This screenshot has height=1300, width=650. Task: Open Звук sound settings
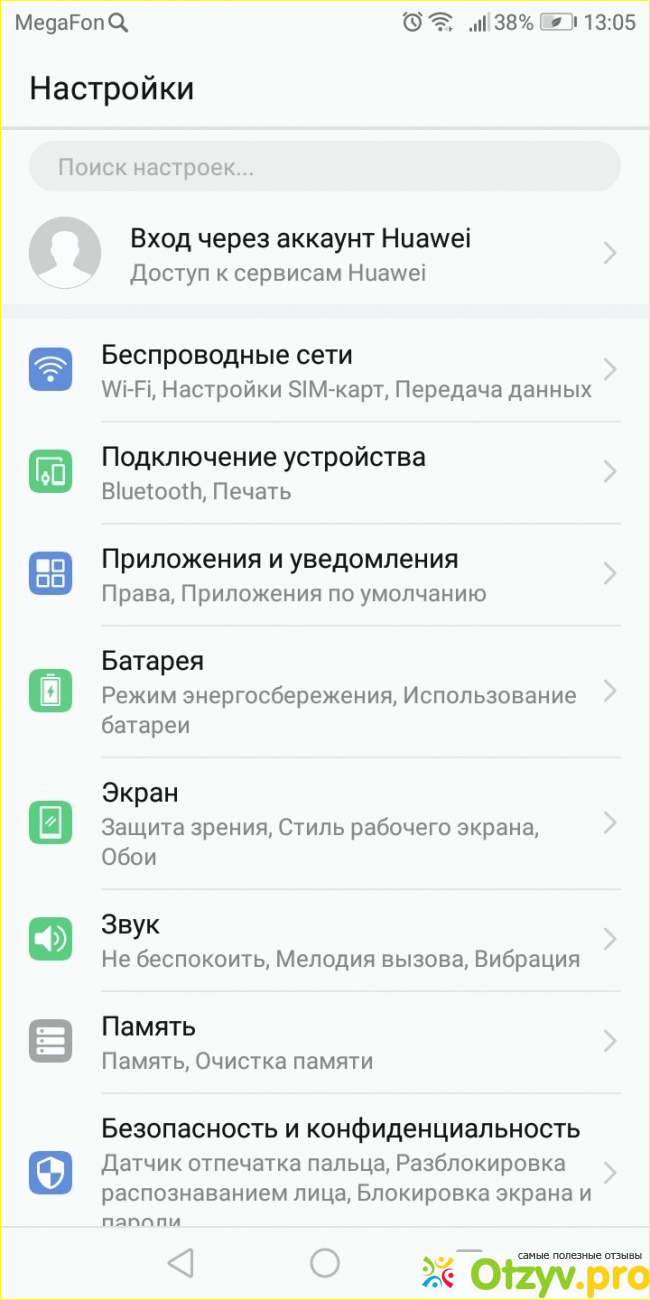tap(324, 940)
